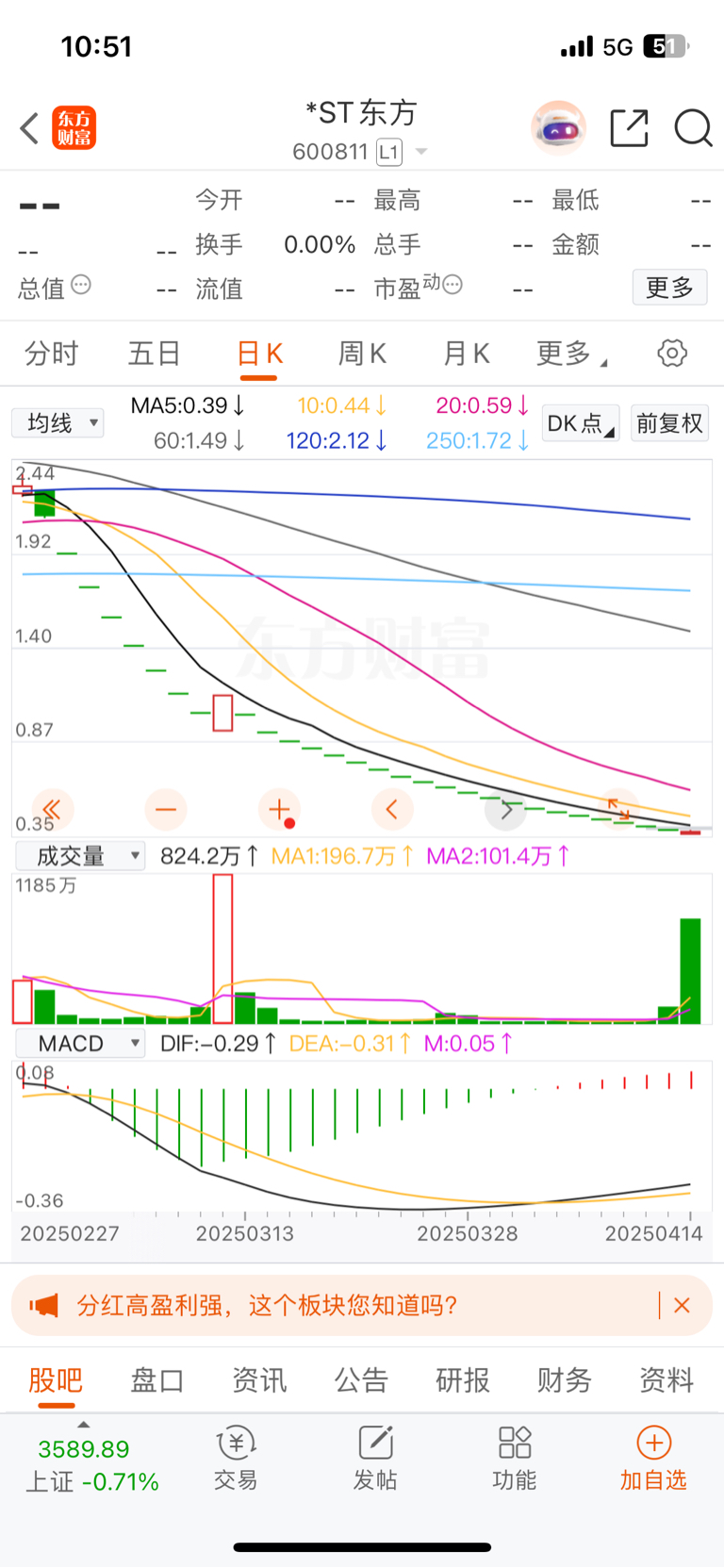Open the AI assistant robot icon
The height and width of the screenshot is (1568, 724).
point(559,128)
